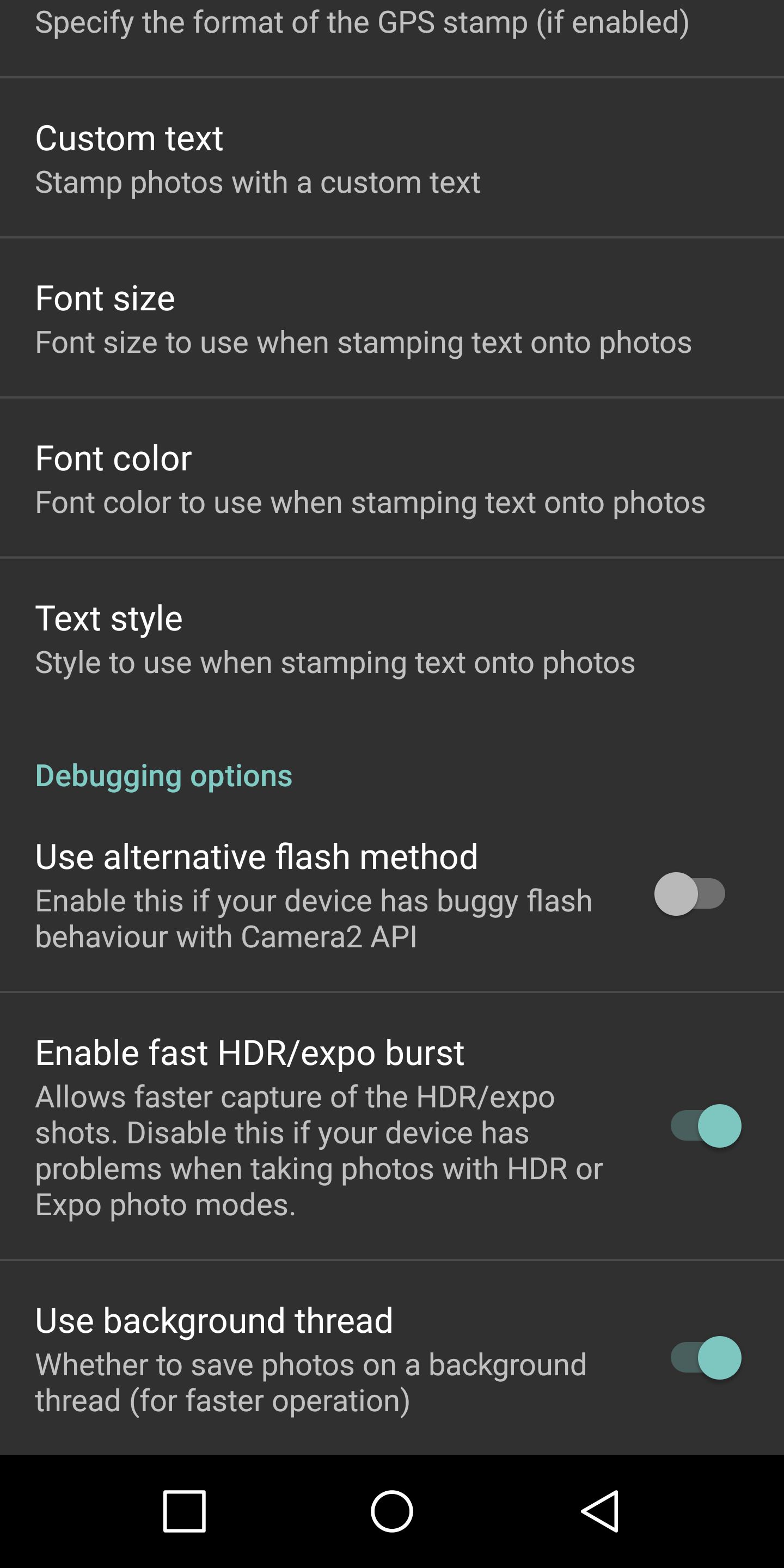784x1568 pixels.
Task: Open Font color options
Action: 392,478
